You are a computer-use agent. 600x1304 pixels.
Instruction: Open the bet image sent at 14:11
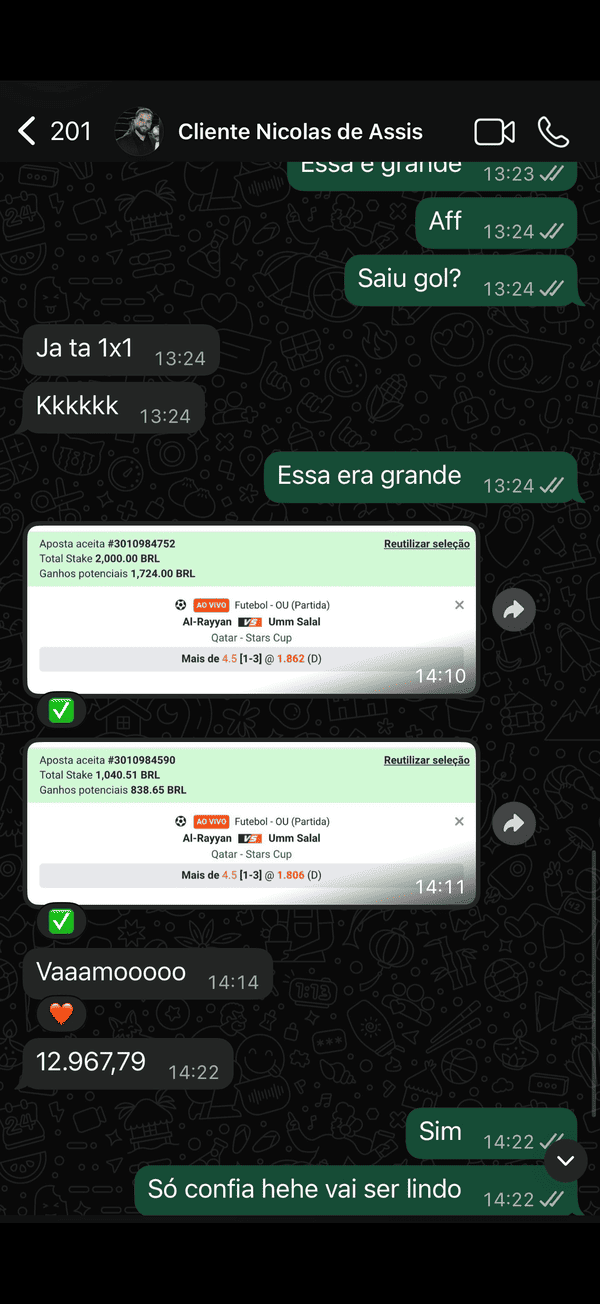pyautogui.click(x=251, y=823)
